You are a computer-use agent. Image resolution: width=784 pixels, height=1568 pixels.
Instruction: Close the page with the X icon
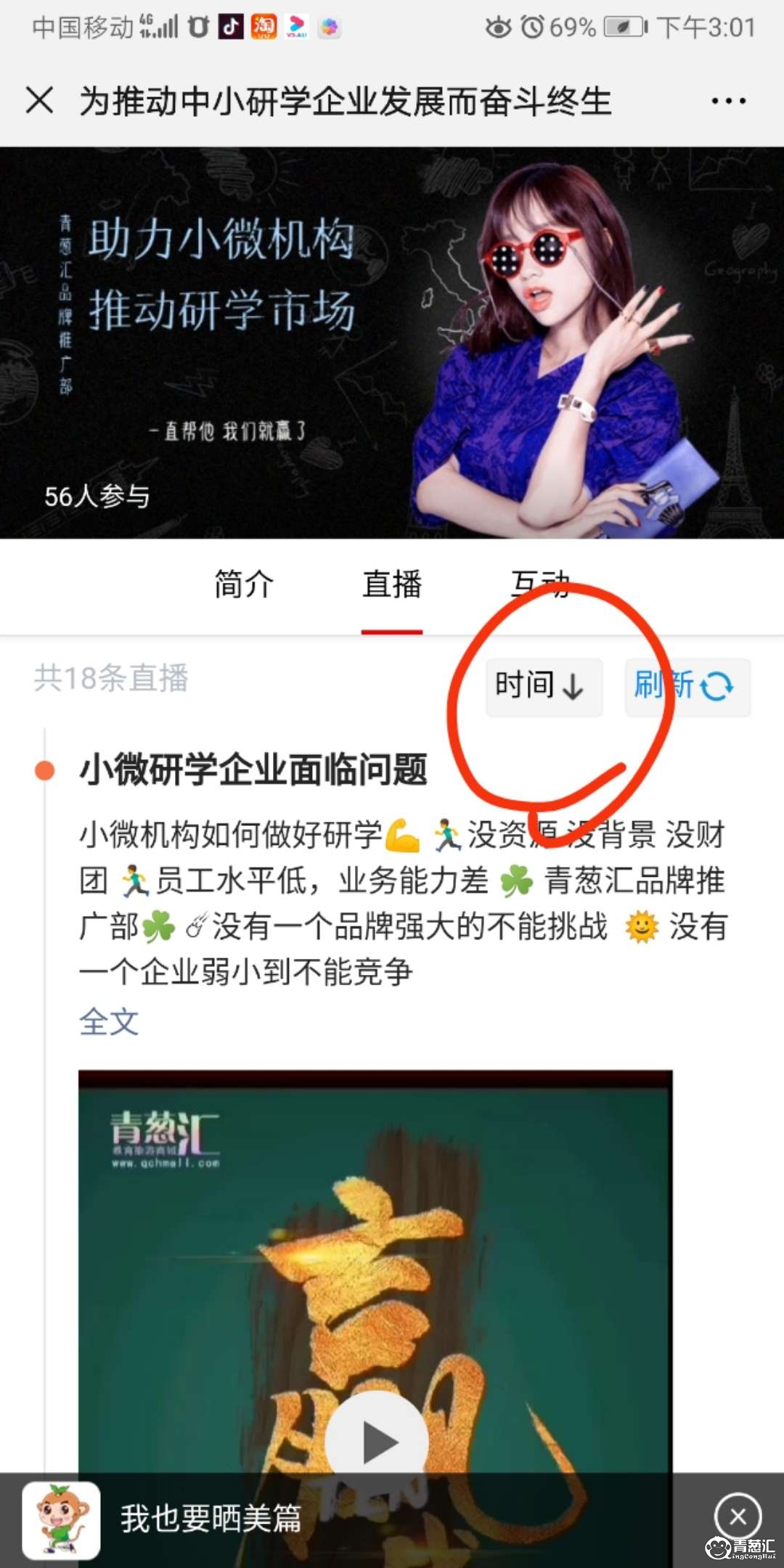click(x=40, y=100)
